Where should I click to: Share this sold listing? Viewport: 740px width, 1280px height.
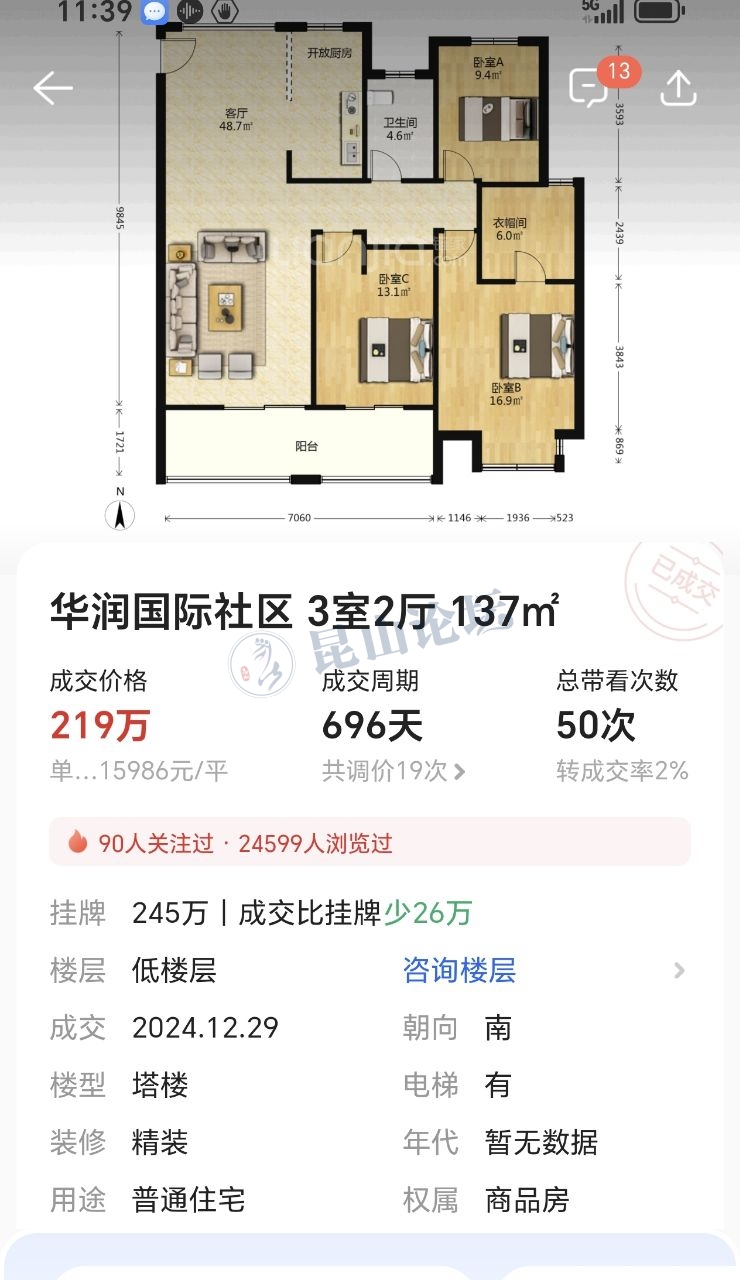[x=678, y=88]
